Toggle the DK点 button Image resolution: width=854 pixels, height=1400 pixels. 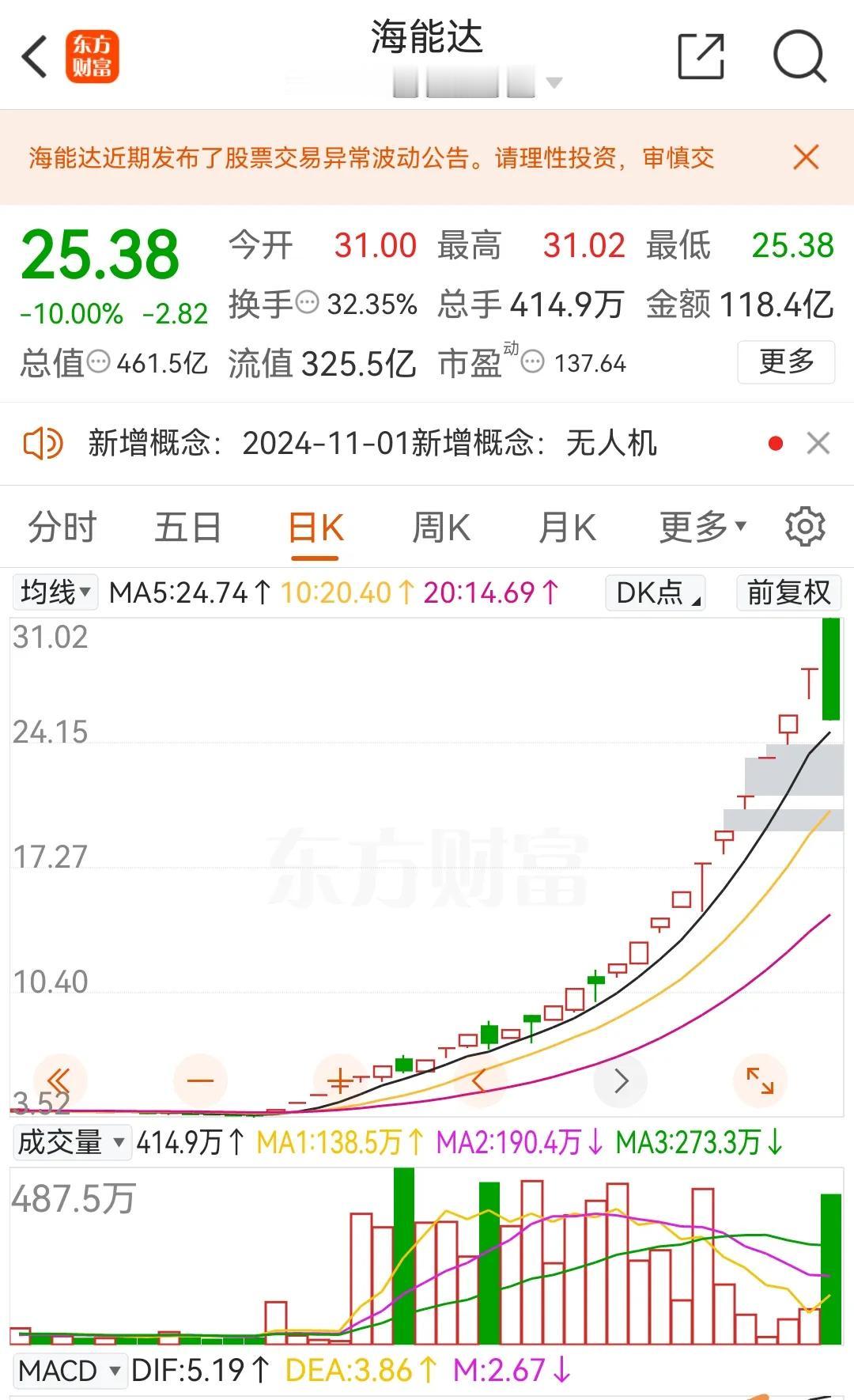pyautogui.click(x=656, y=592)
